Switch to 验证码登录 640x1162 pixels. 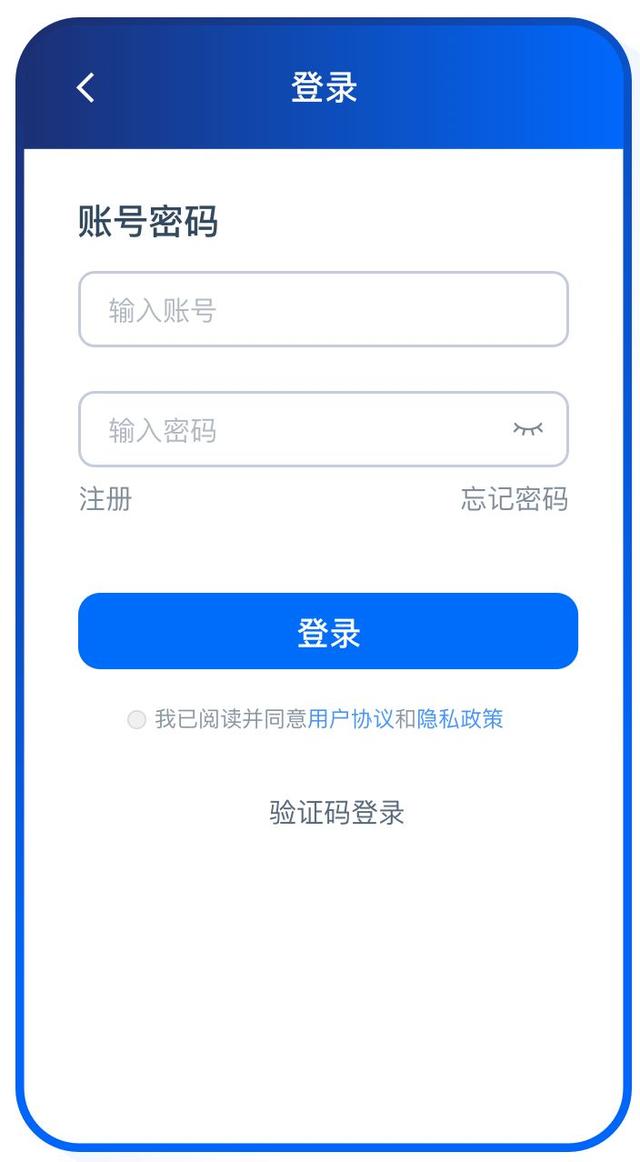click(x=337, y=813)
